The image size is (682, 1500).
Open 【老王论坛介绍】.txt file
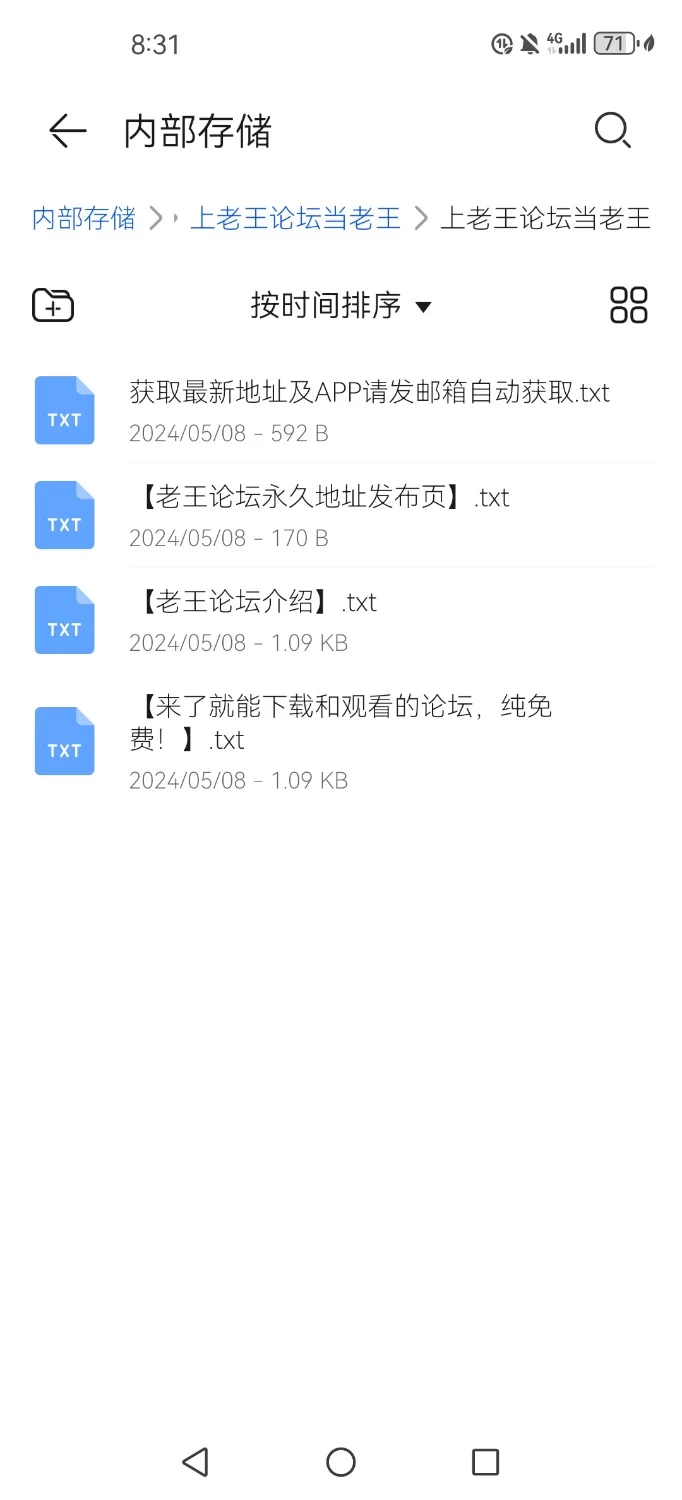[254, 620]
